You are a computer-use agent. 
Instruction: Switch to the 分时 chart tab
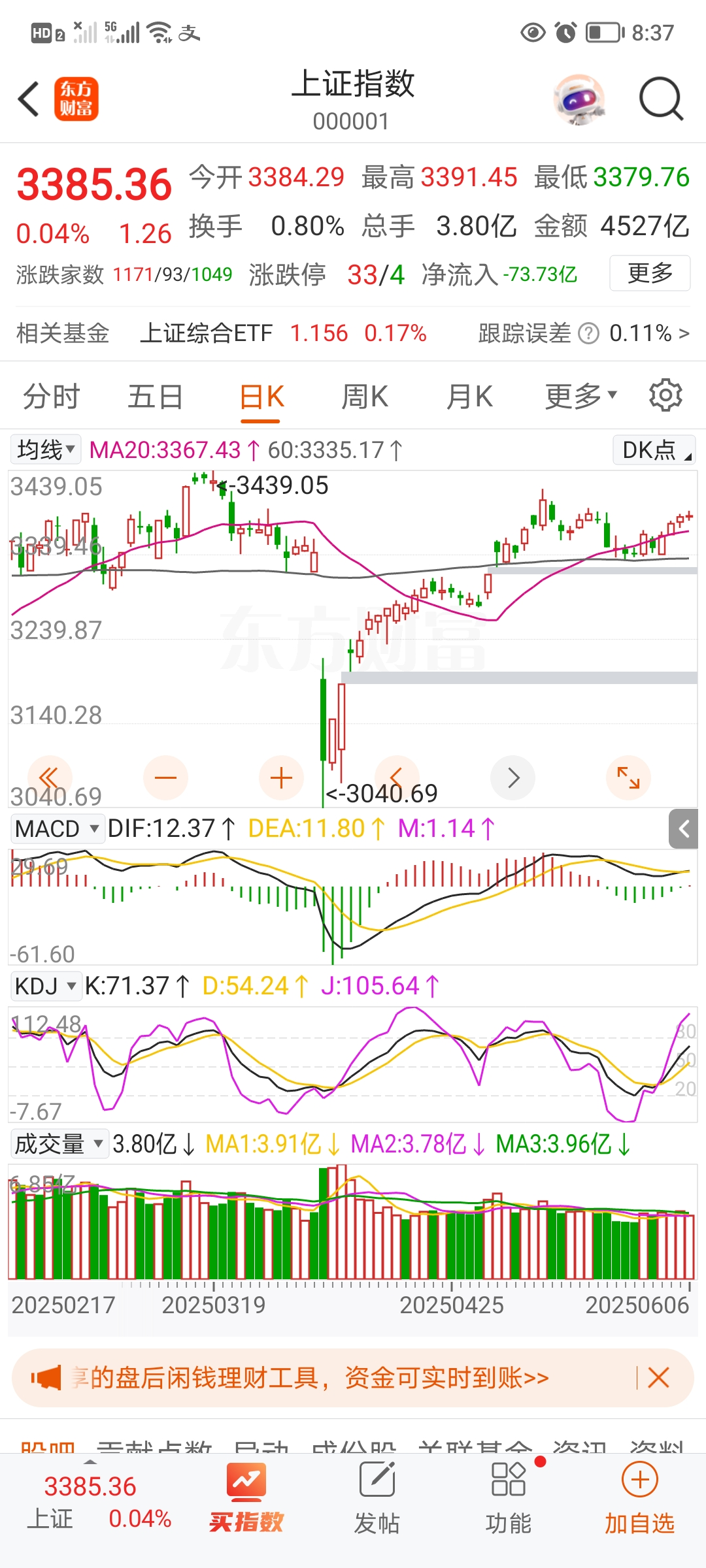pos(51,397)
